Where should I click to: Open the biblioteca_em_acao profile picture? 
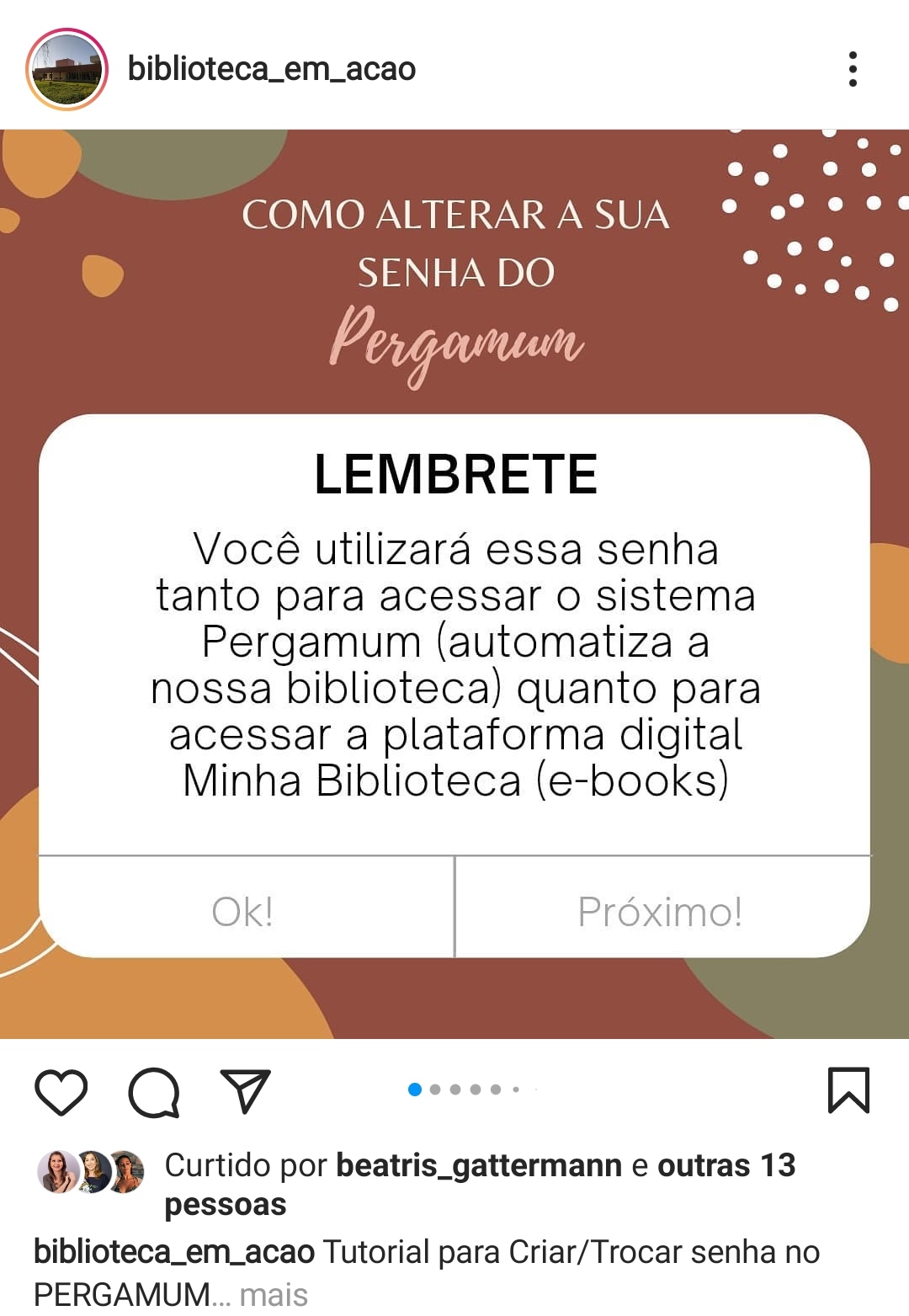67,69
